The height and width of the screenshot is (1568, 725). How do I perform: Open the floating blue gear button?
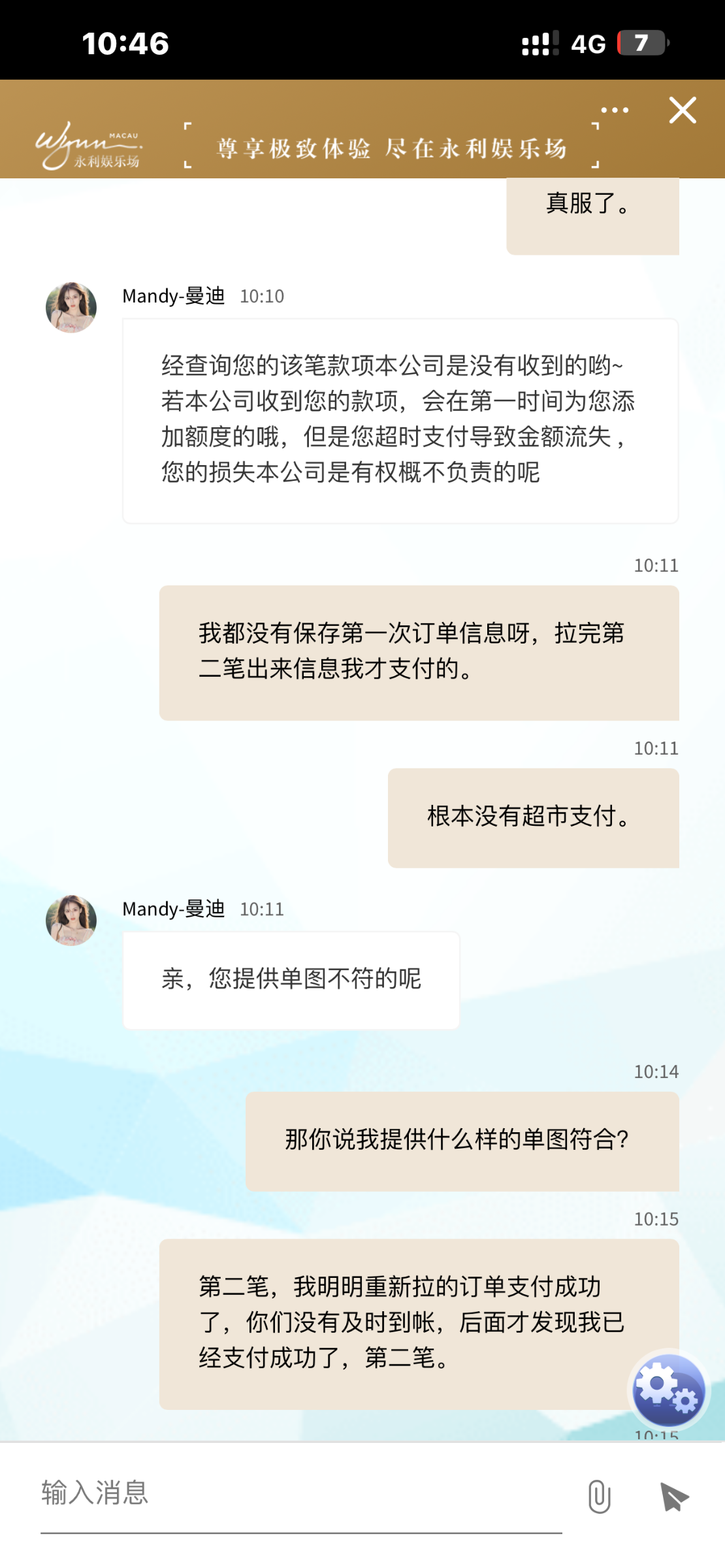click(x=668, y=1390)
